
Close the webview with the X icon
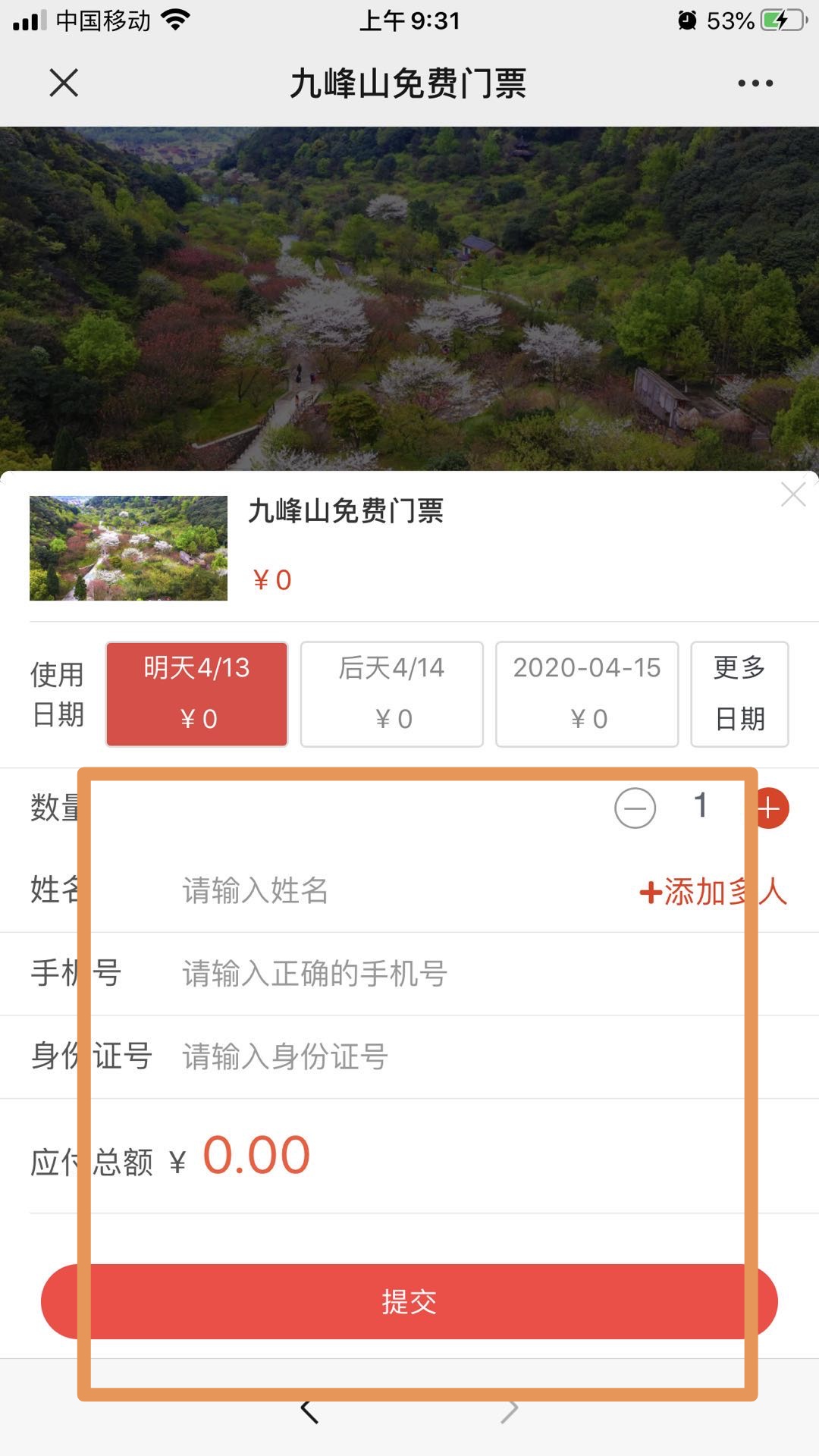[64, 83]
